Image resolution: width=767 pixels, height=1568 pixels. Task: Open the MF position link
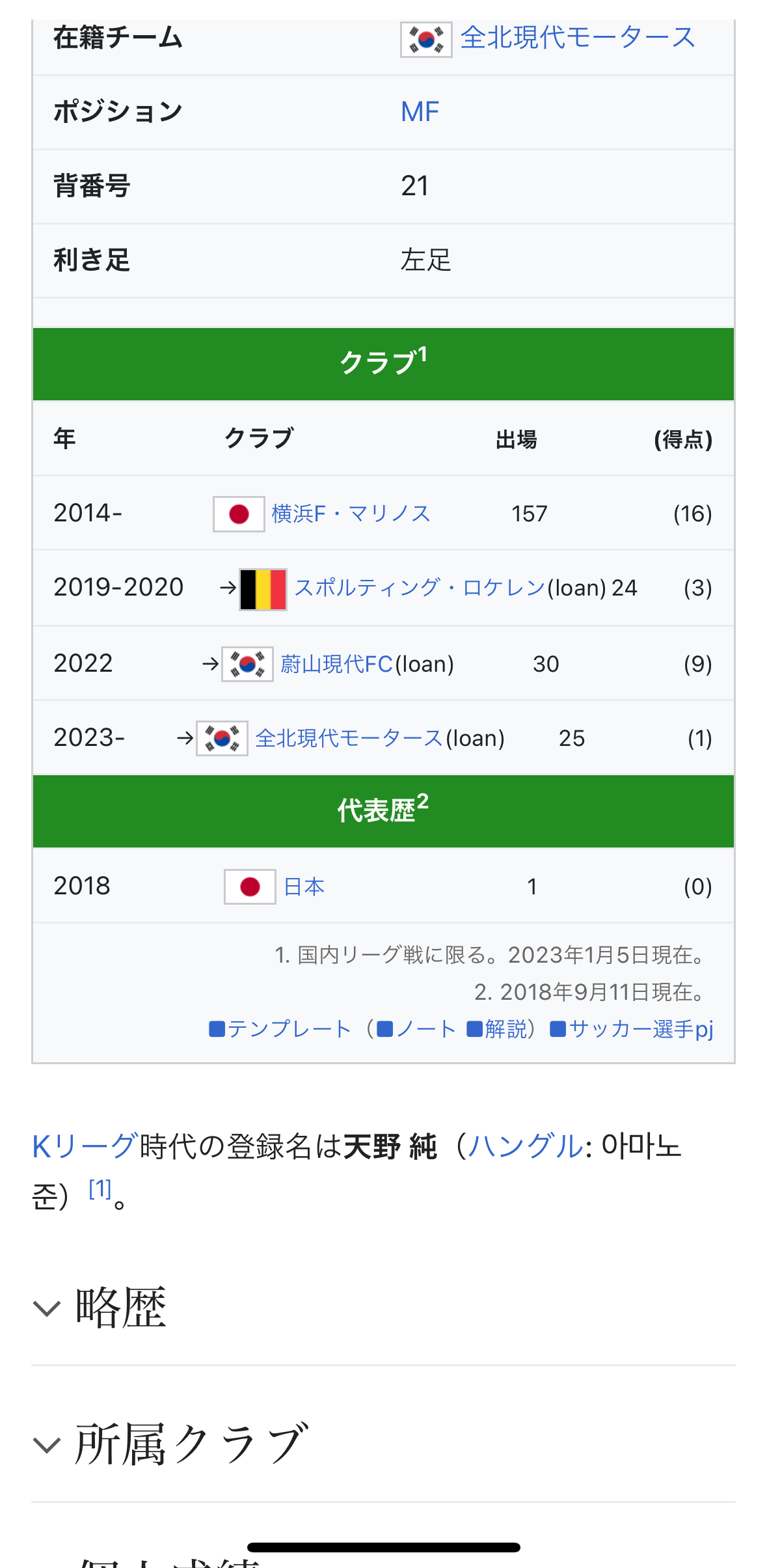point(420,112)
